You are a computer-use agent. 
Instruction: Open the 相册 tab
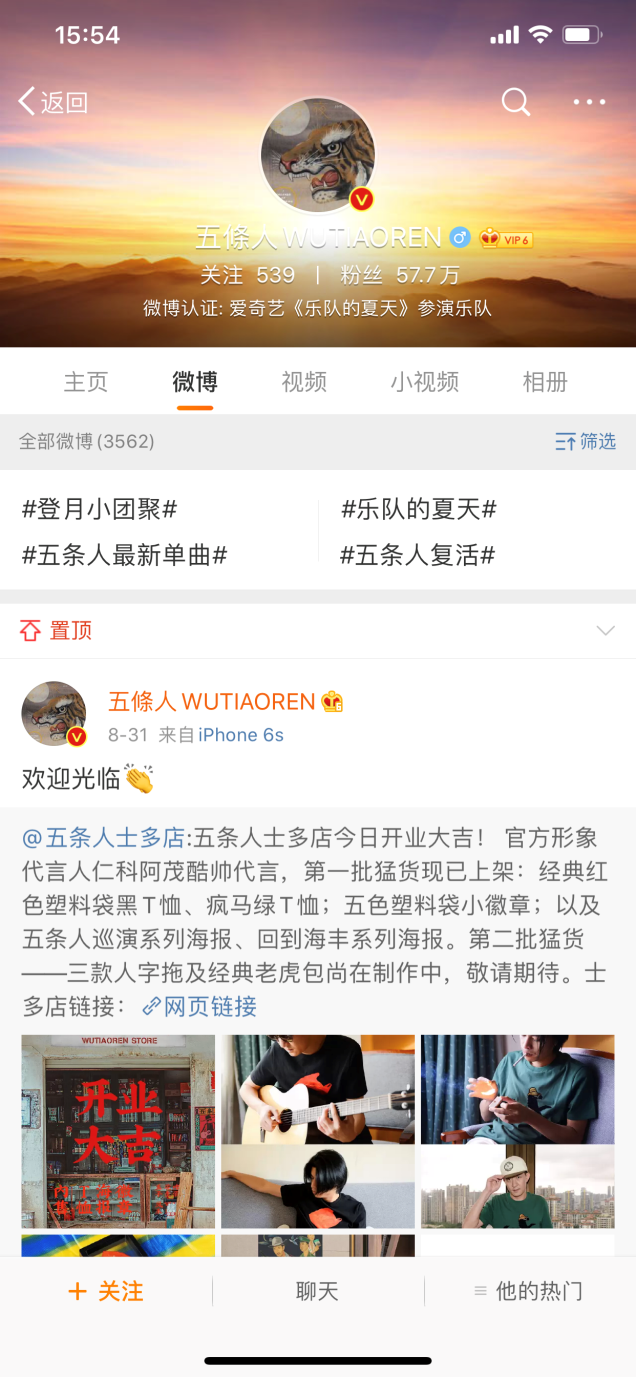click(545, 381)
